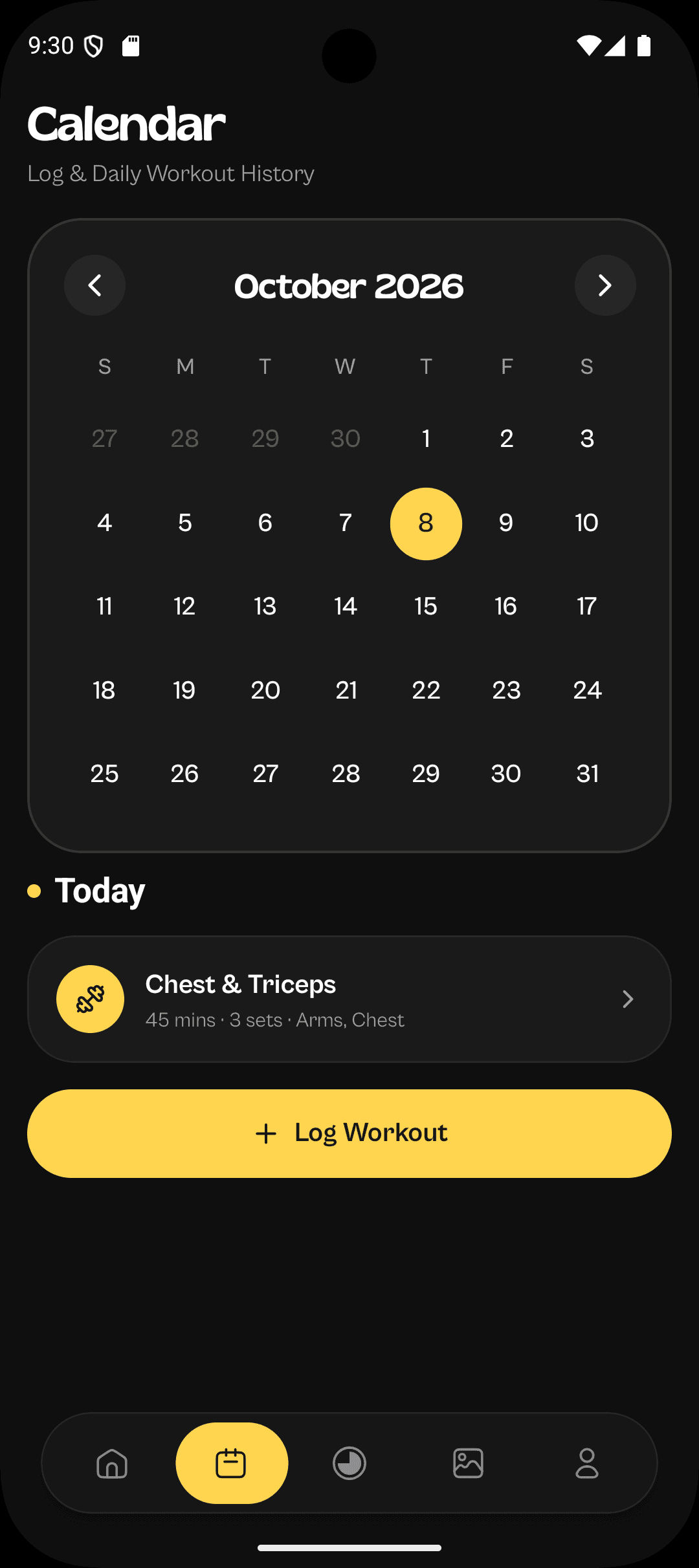
Task: Choose October 31 date
Action: tap(587, 774)
